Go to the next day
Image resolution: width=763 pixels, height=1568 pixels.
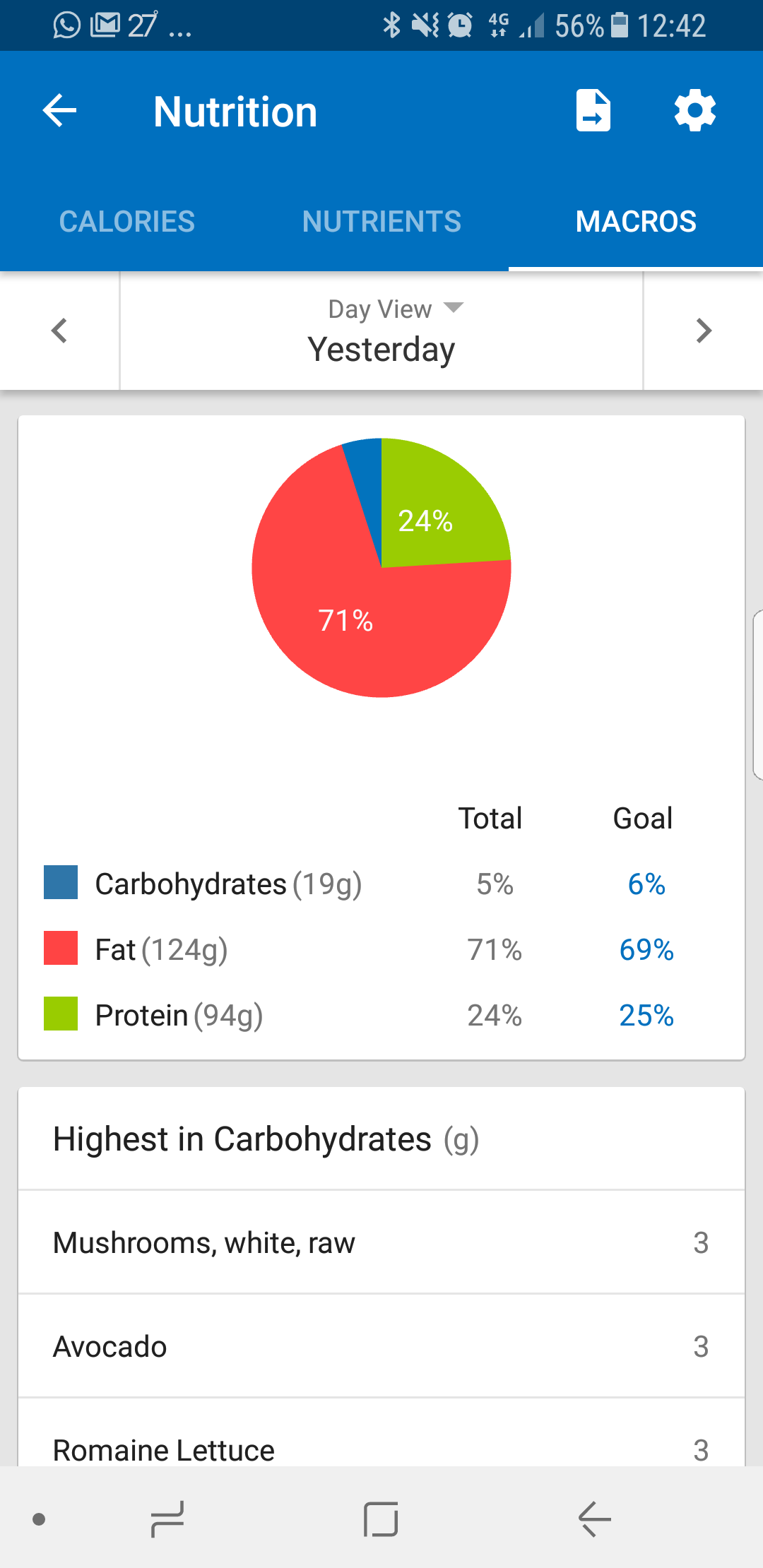[x=704, y=331]
